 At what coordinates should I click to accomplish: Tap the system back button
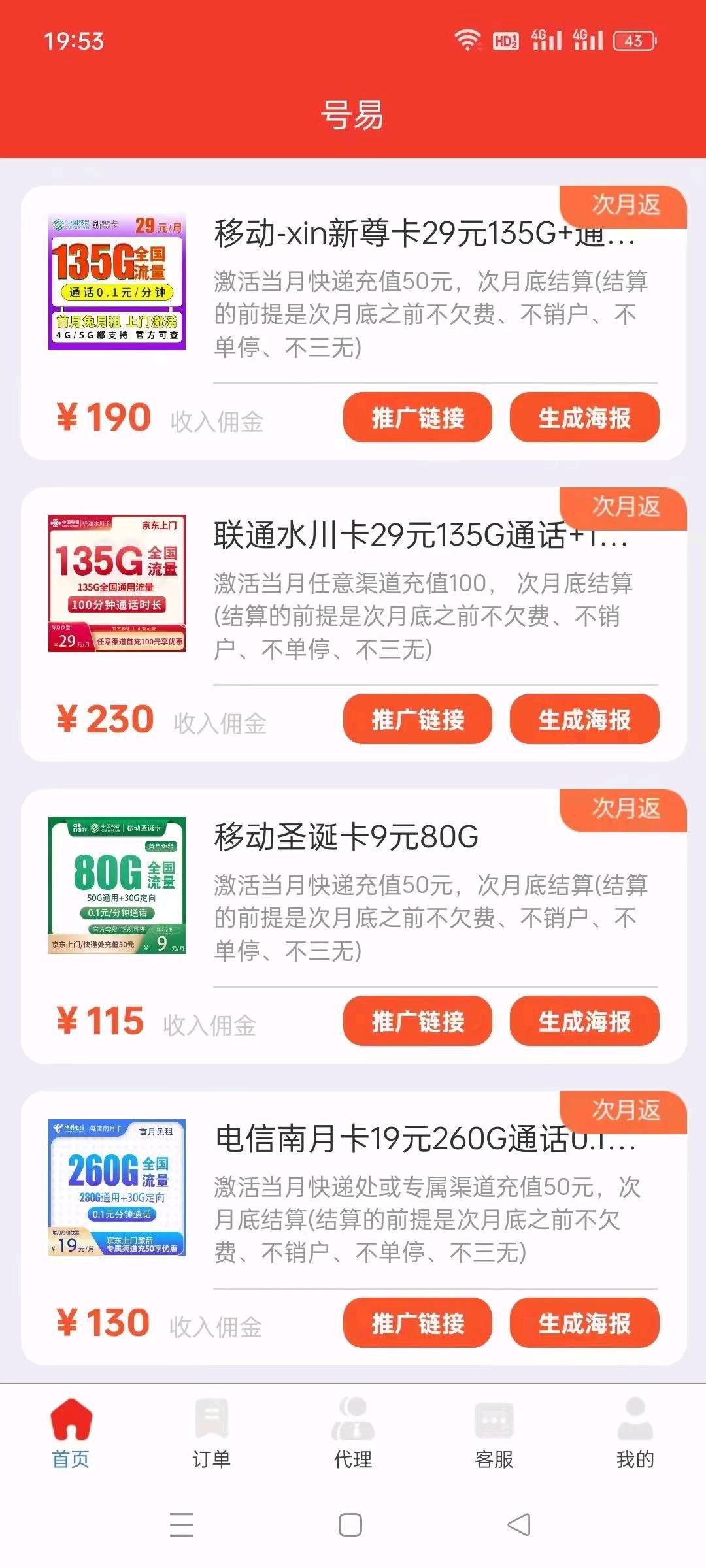[519, 1525]
